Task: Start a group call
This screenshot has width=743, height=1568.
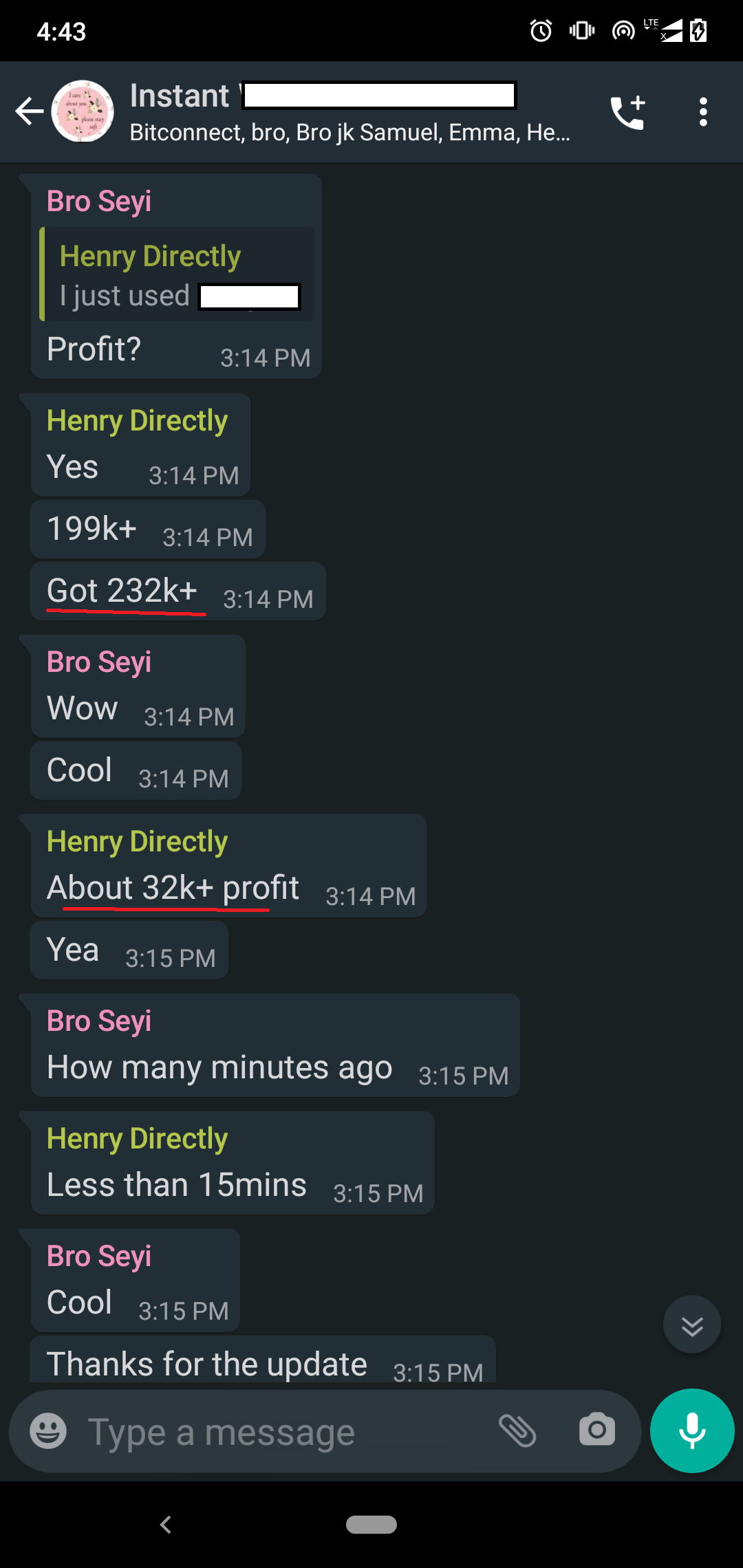Action: point(627,112)
